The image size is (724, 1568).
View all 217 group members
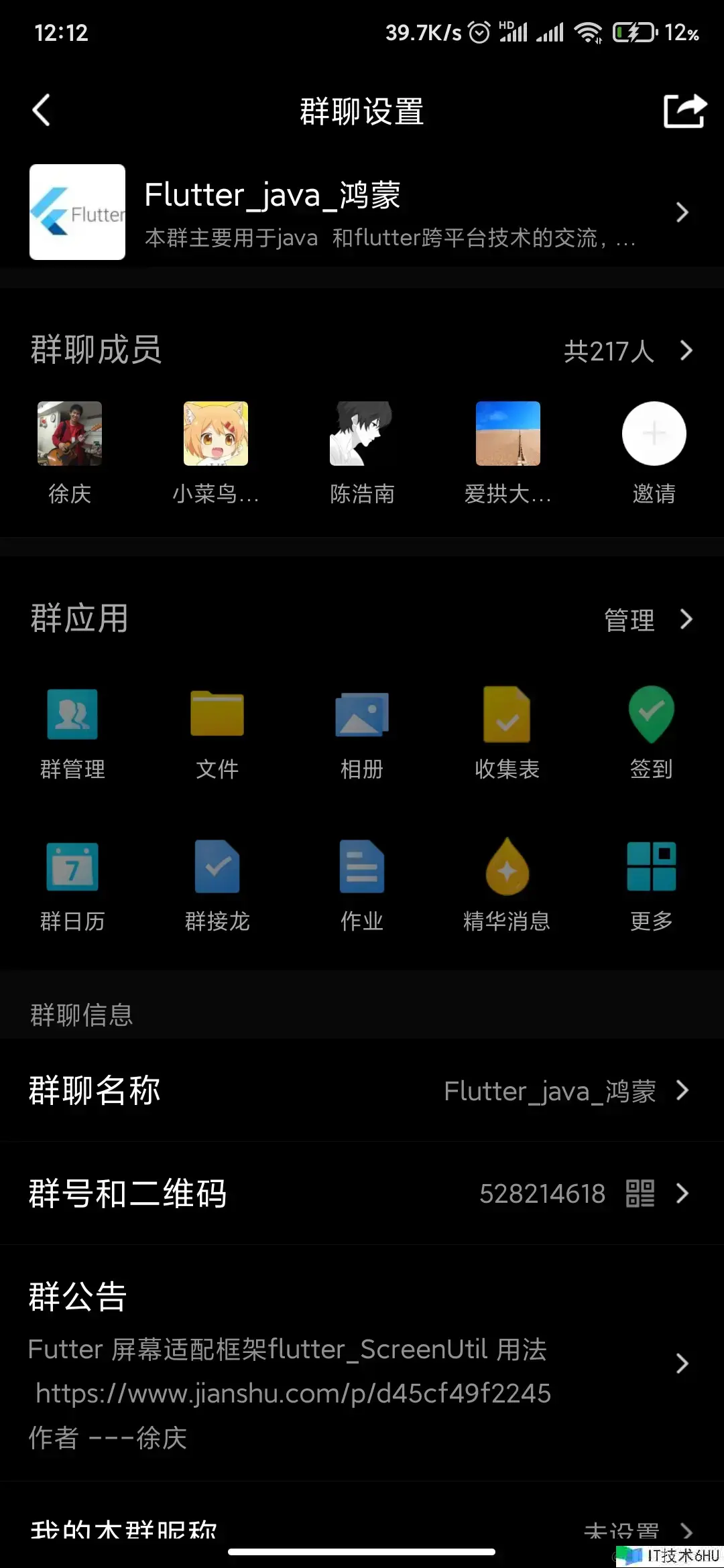point(627,350)
